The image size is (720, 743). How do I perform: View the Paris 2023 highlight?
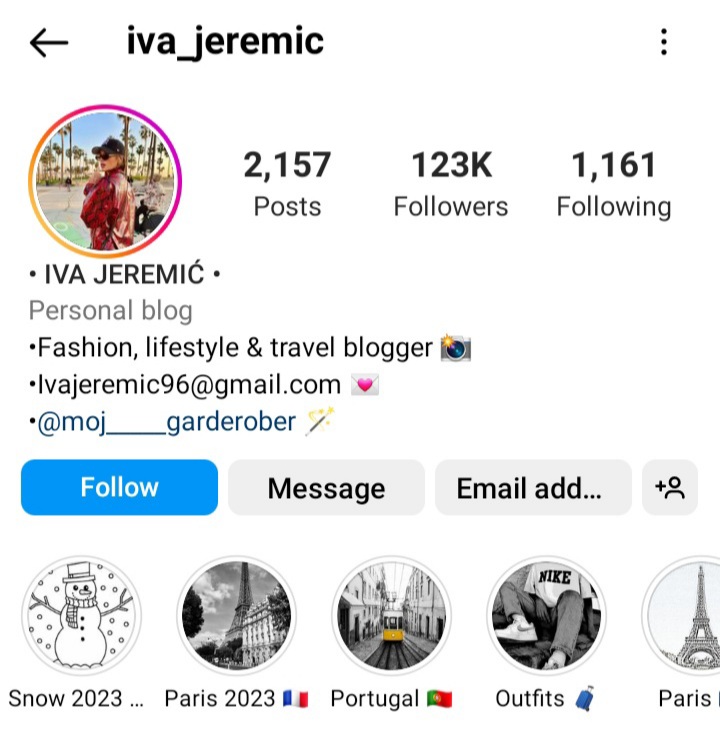coord(237,615)
